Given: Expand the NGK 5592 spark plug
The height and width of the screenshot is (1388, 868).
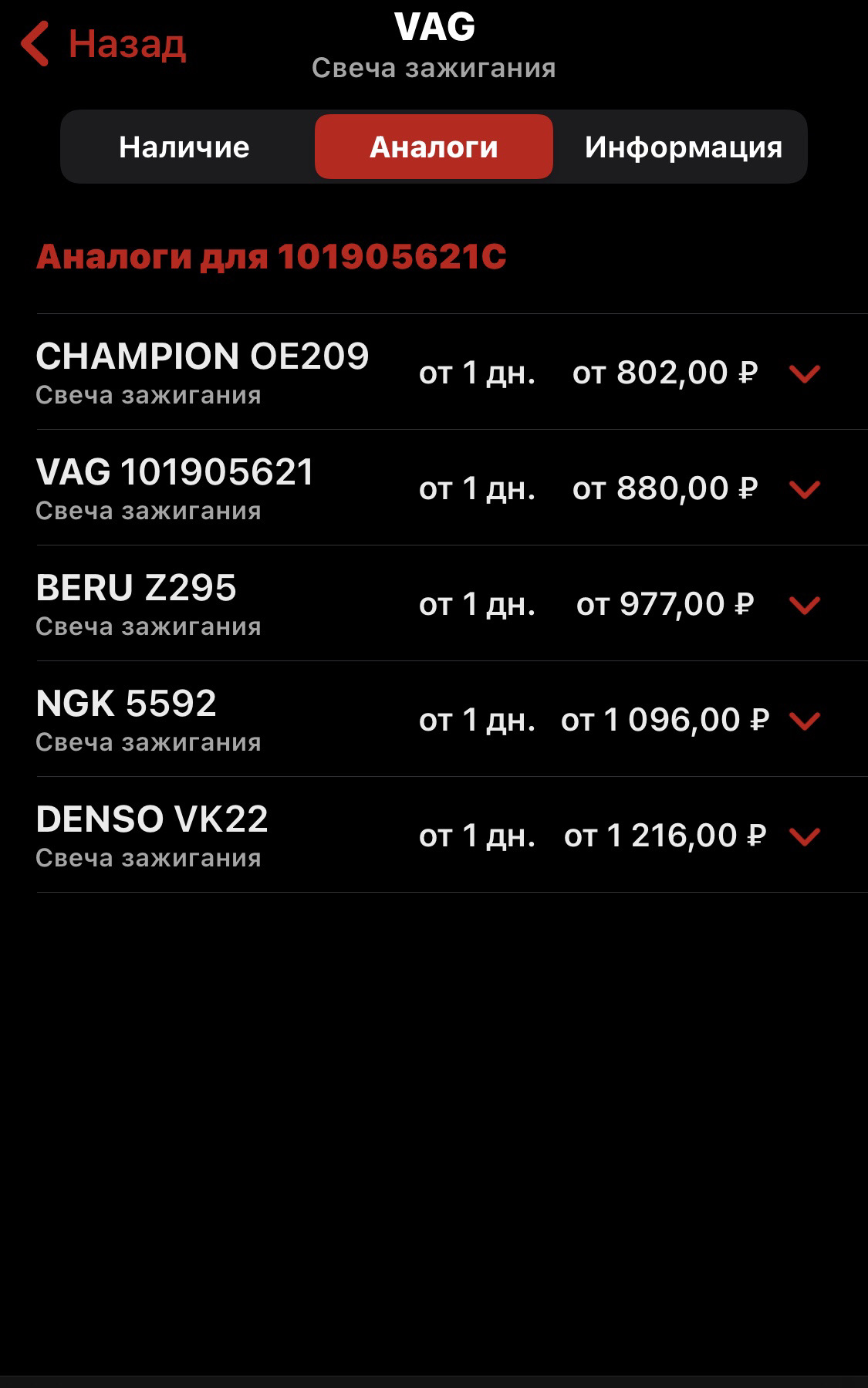Looking at the screenshot, I should pyautogui.click(x=804, y=721).
